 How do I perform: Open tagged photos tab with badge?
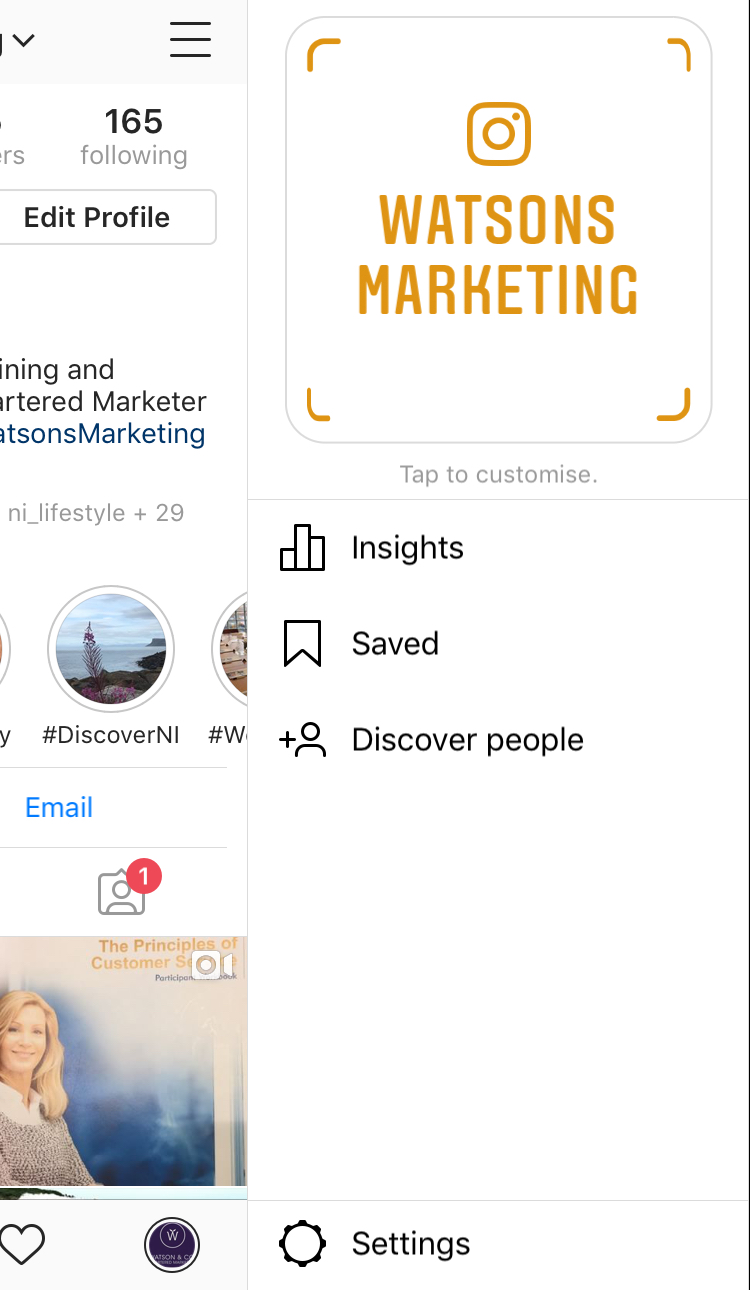click(123, 892)
